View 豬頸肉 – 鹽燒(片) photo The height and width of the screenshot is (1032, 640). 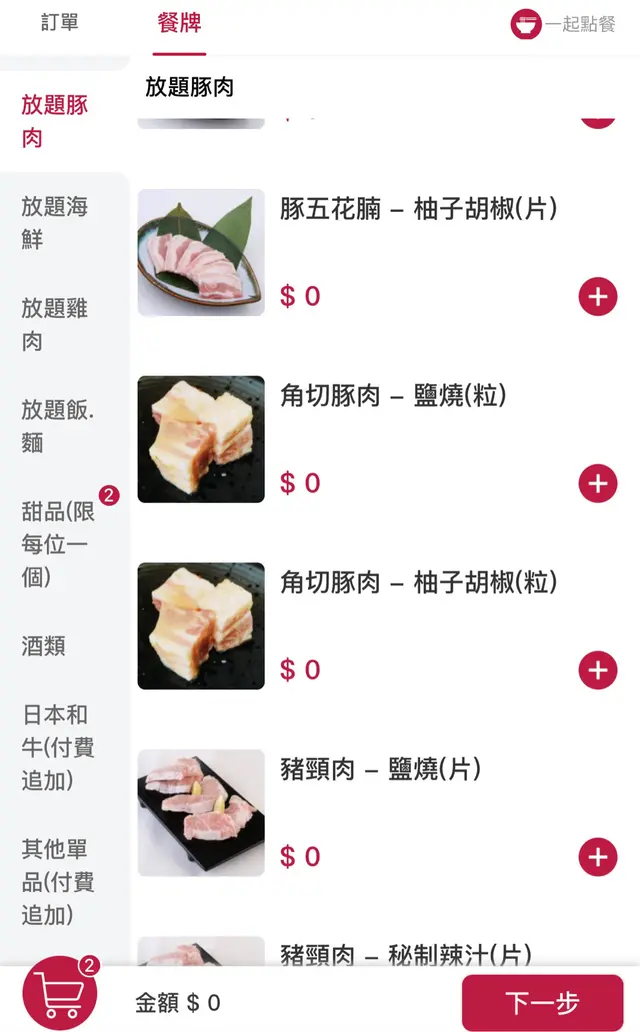click(x=201, y=813)
